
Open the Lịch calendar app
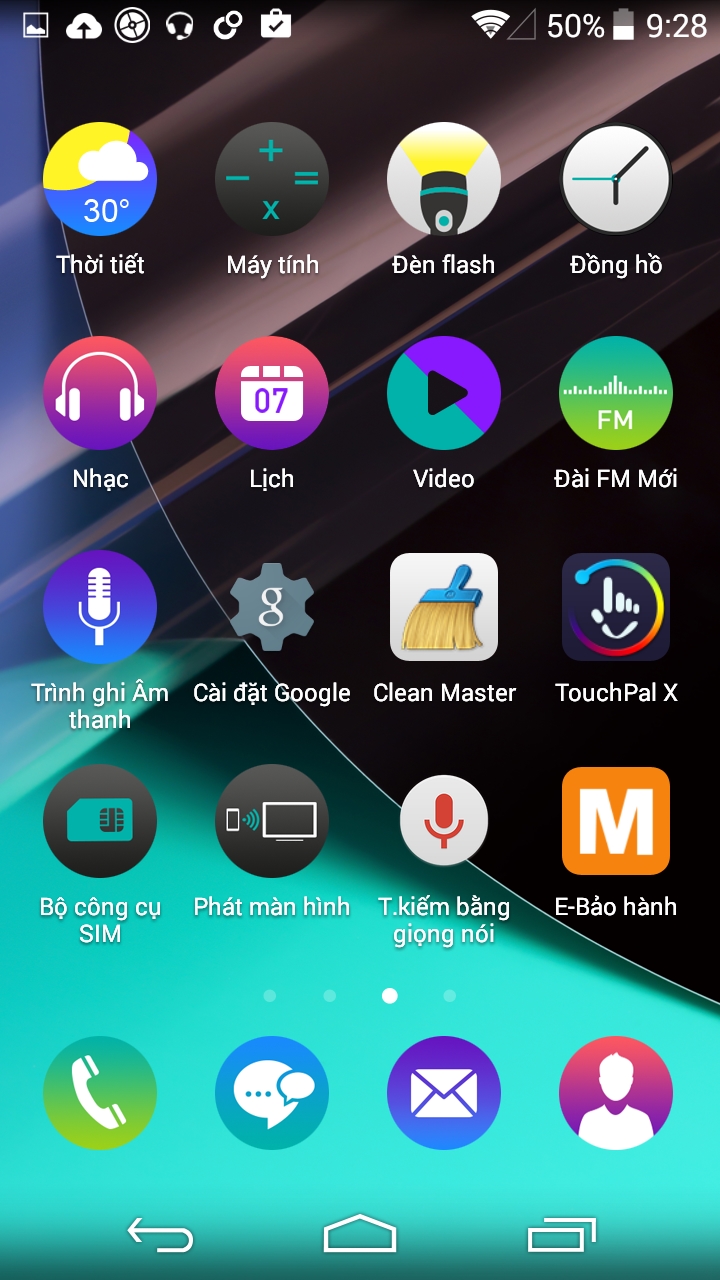click(272, 394)
